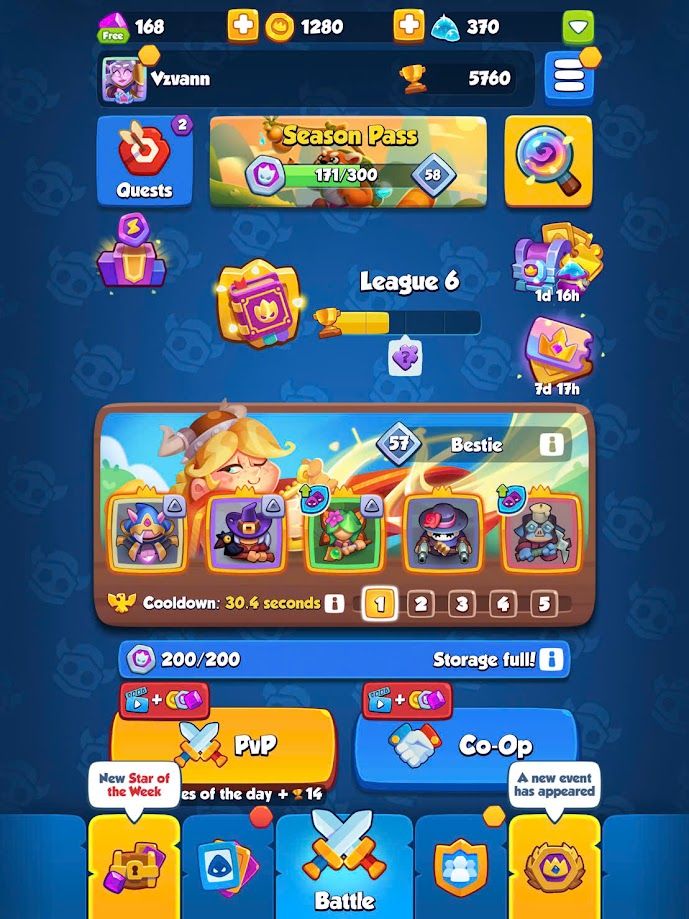689x919 pixels.
Task: Open the crown event ending in 7d 17h
Action: (556, 352)
